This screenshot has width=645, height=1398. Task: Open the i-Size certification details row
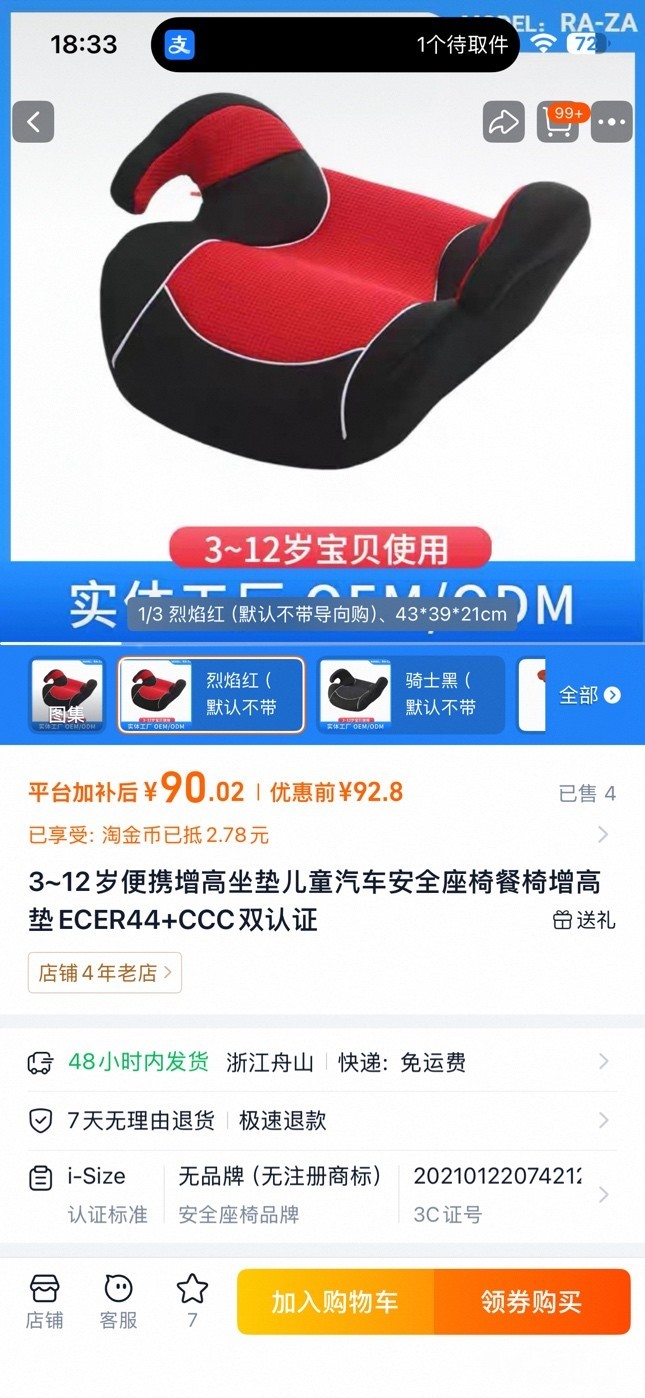[x=320, y=1195]
